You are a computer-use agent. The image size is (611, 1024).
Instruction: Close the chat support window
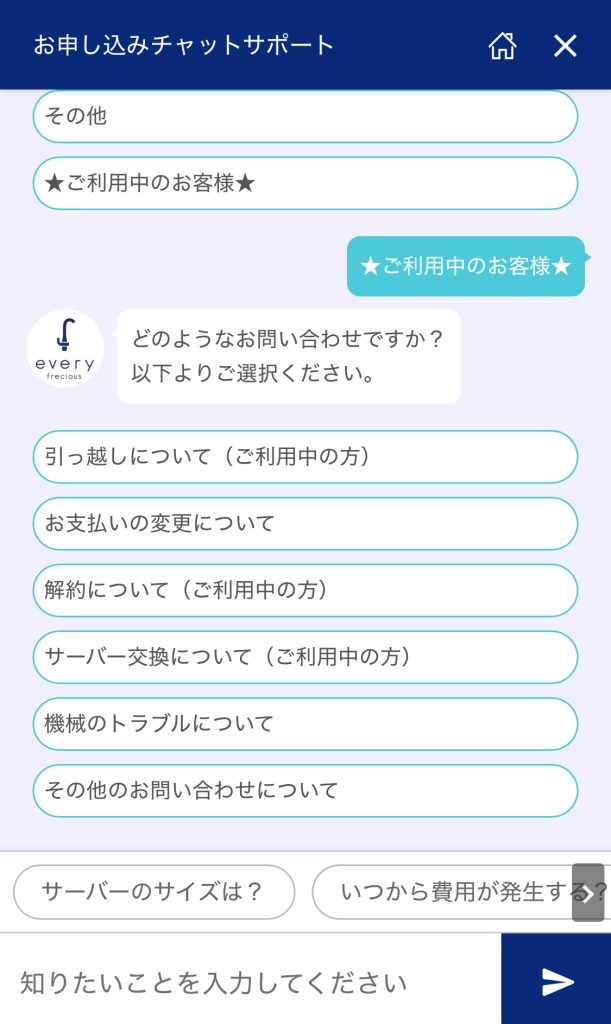point(565,46)
